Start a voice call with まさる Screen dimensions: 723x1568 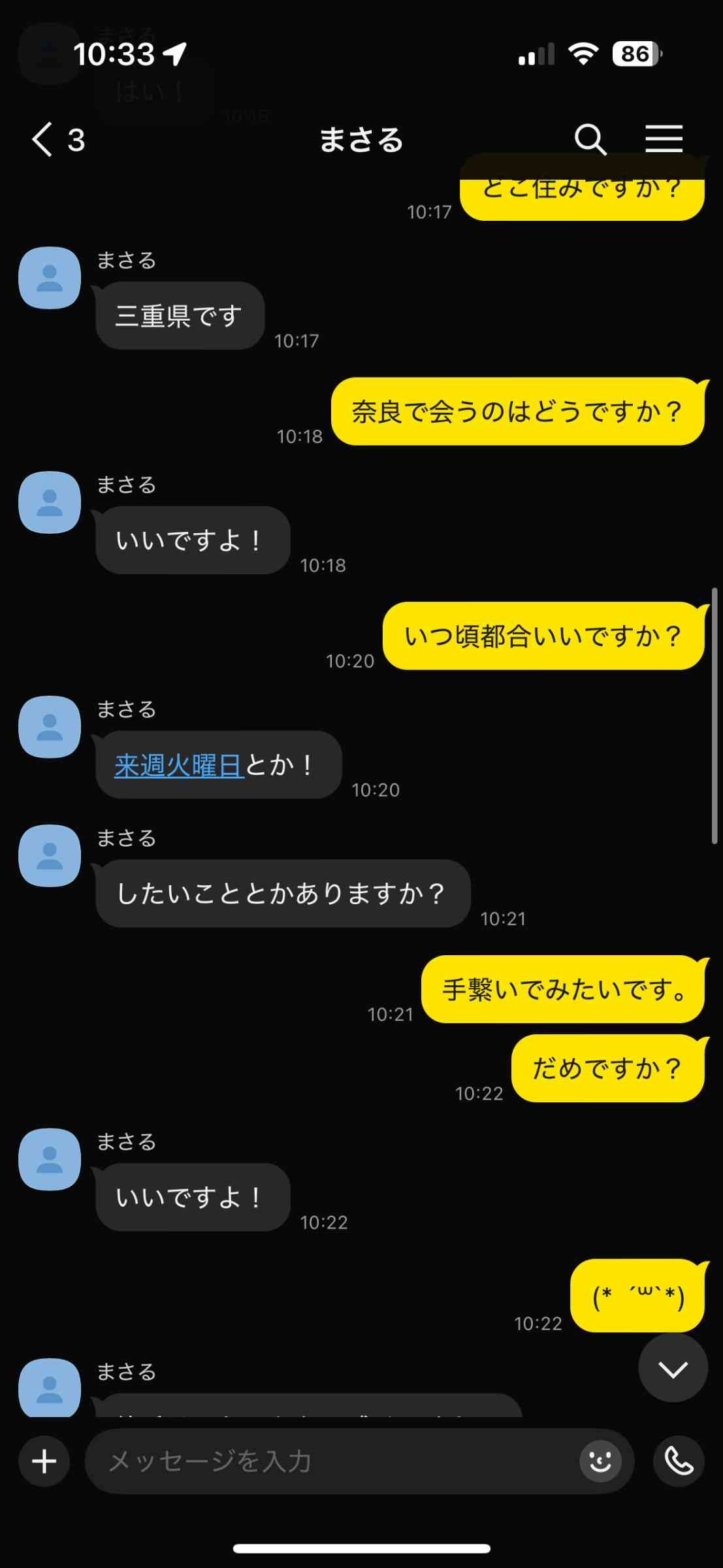pyautogui.click(x=679, y=1461)
